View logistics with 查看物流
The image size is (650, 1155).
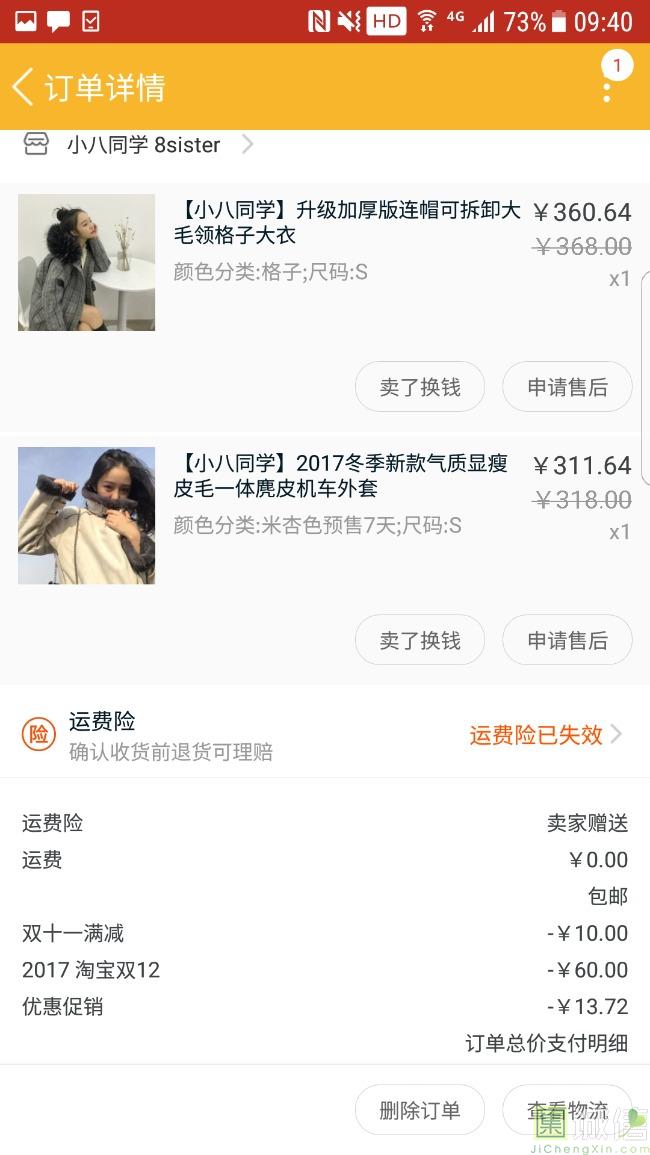point(567,1110)
